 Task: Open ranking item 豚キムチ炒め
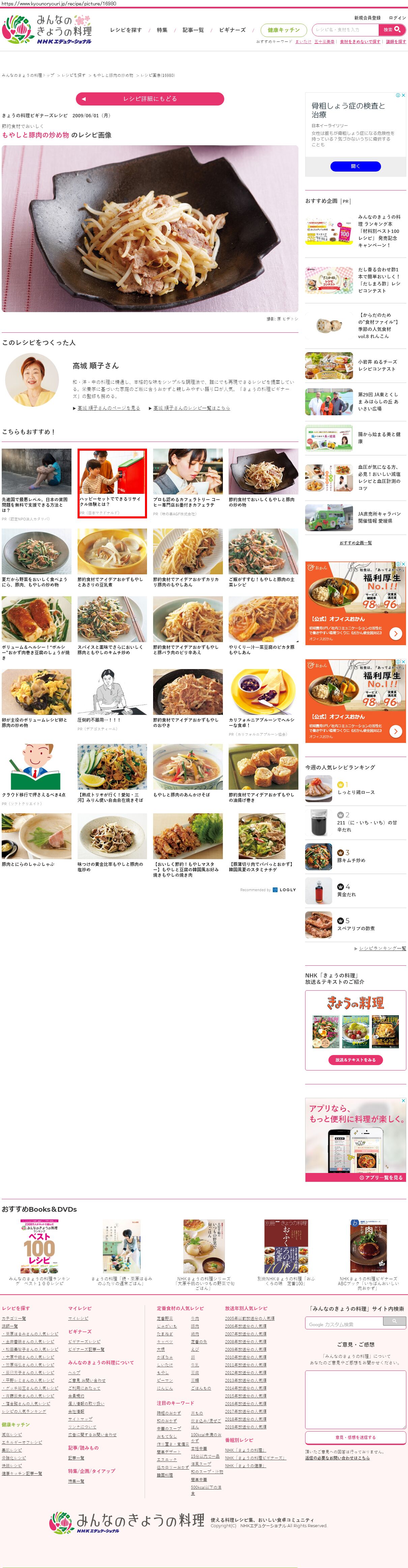(x=351, y=860)
